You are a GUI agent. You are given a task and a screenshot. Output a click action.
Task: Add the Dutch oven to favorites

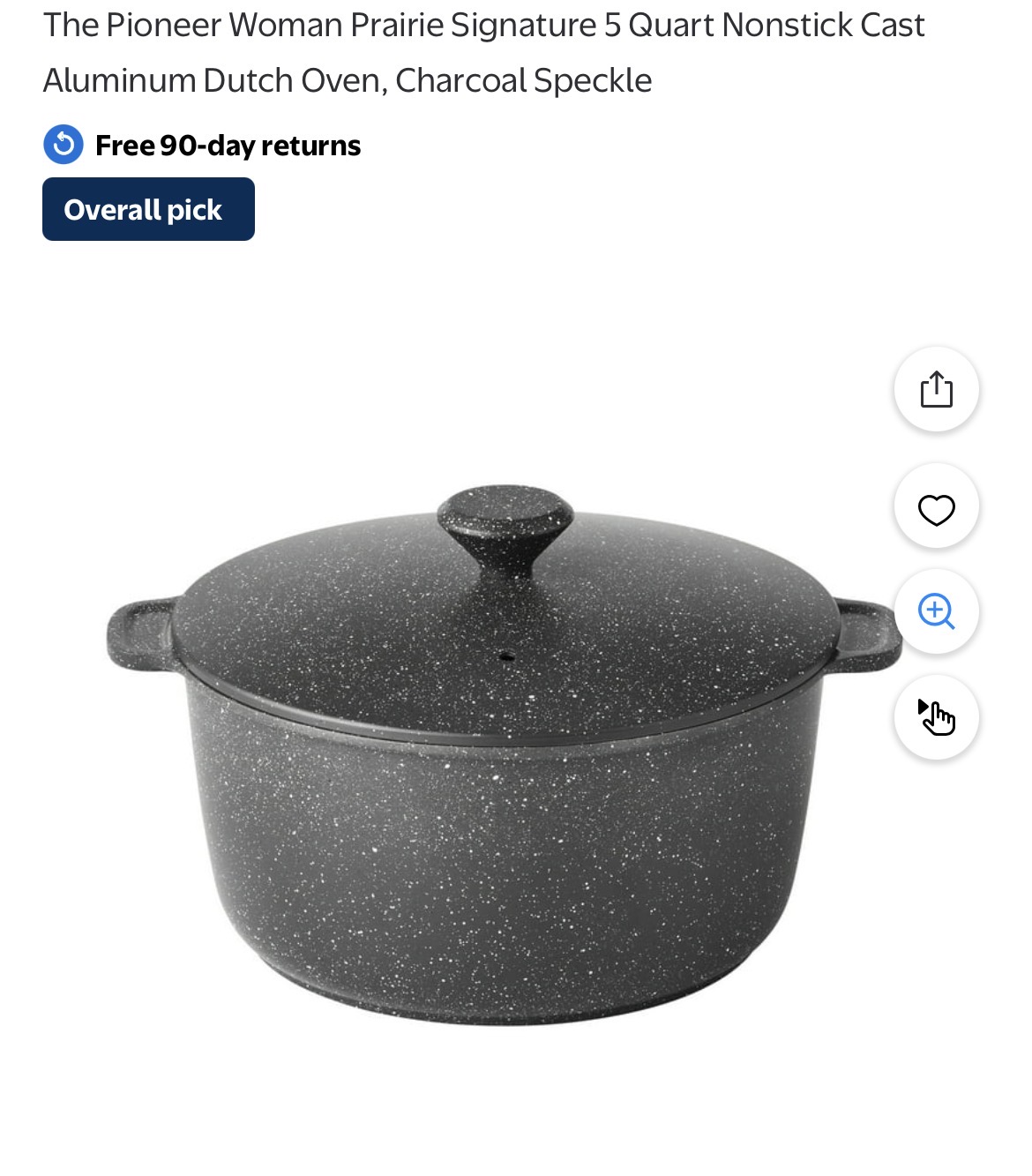coord(936,509)
